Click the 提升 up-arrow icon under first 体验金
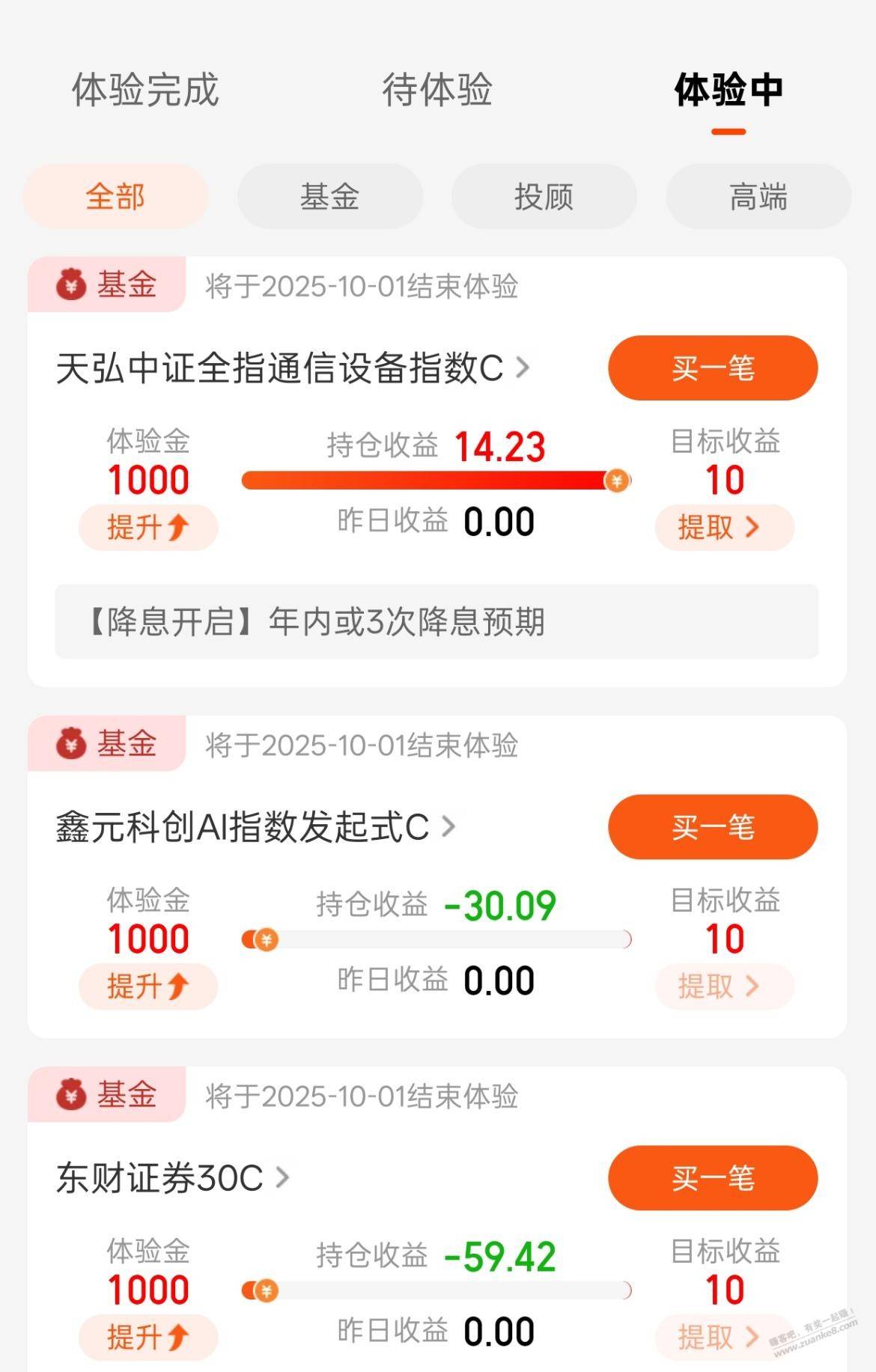 (177, 527)
